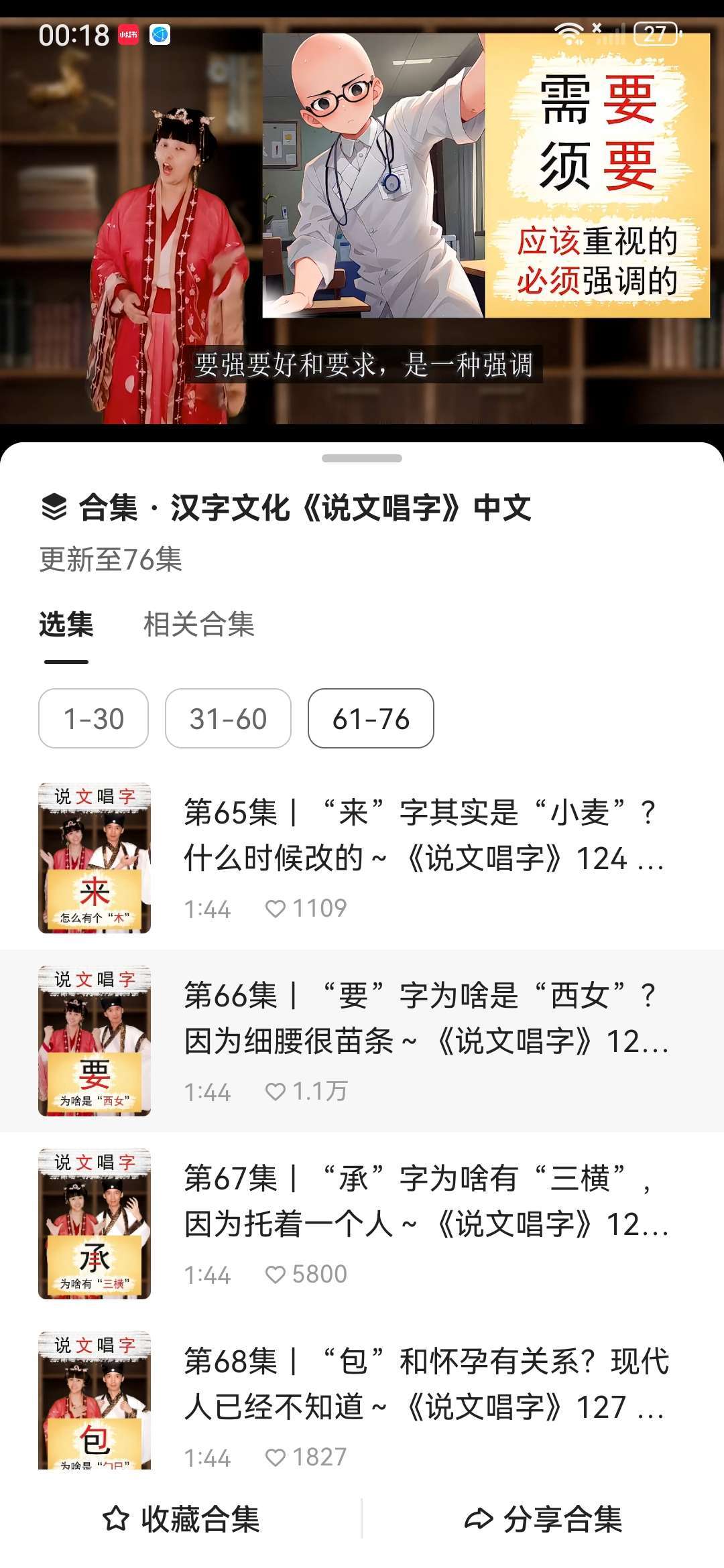Select the 31-60 episode range chip
Screen dimensions: 724x1568
click(228, 718)
